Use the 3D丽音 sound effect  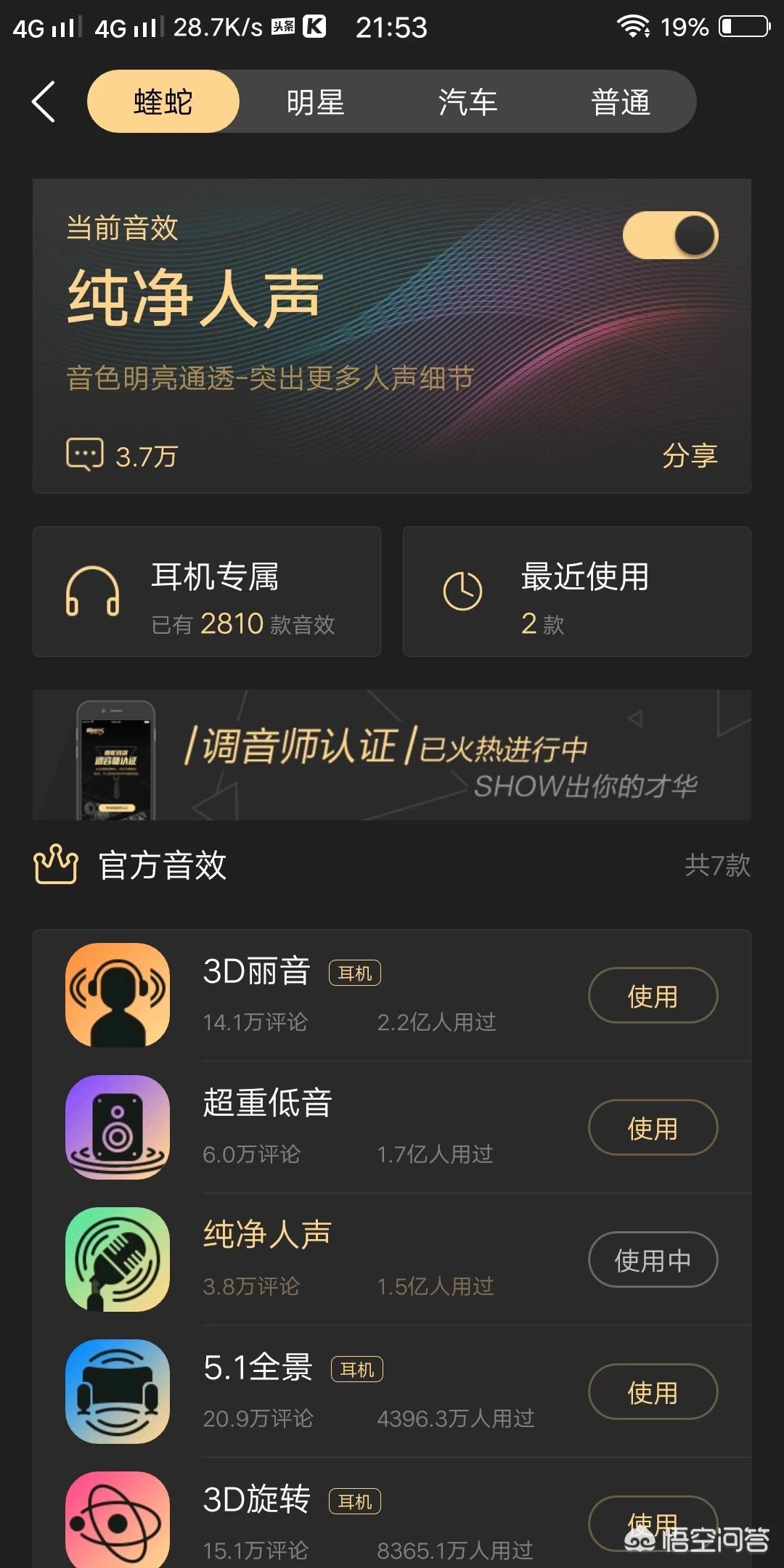[x=653, y=995]
